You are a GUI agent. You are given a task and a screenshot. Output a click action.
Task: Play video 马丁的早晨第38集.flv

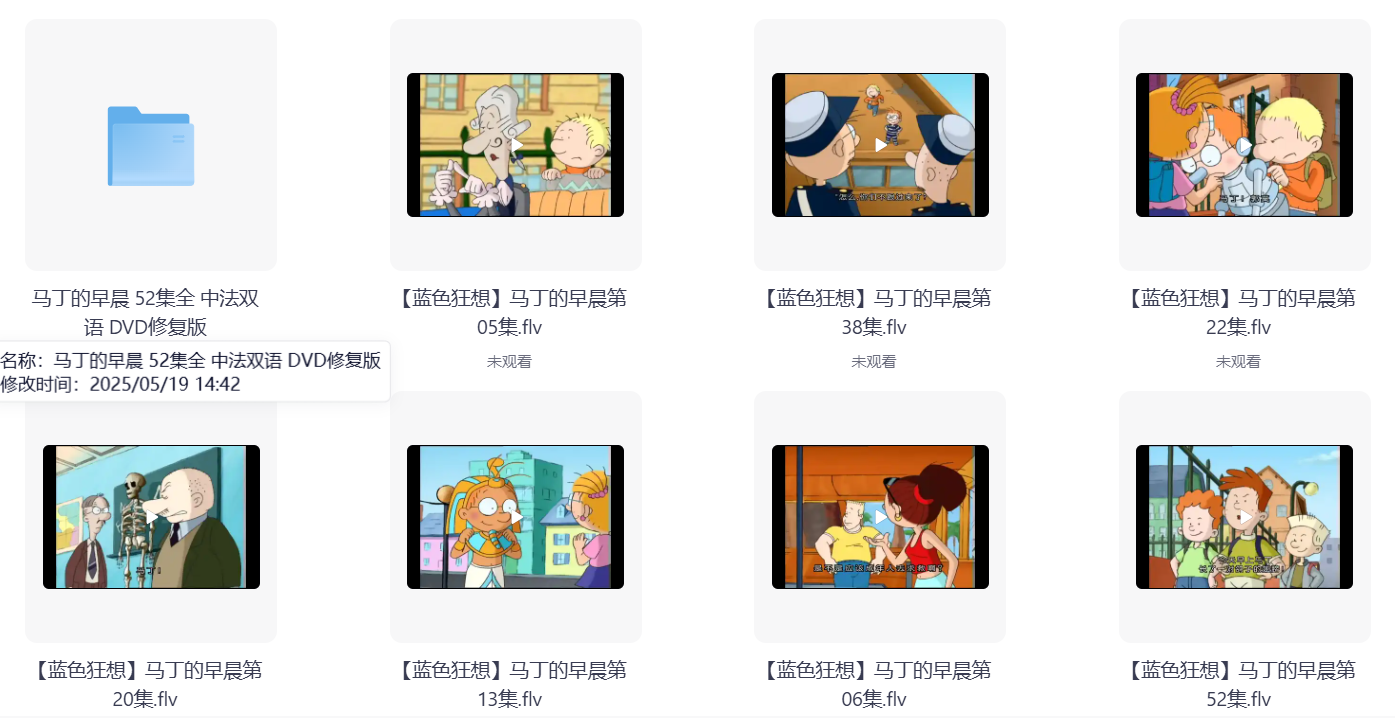880,145
